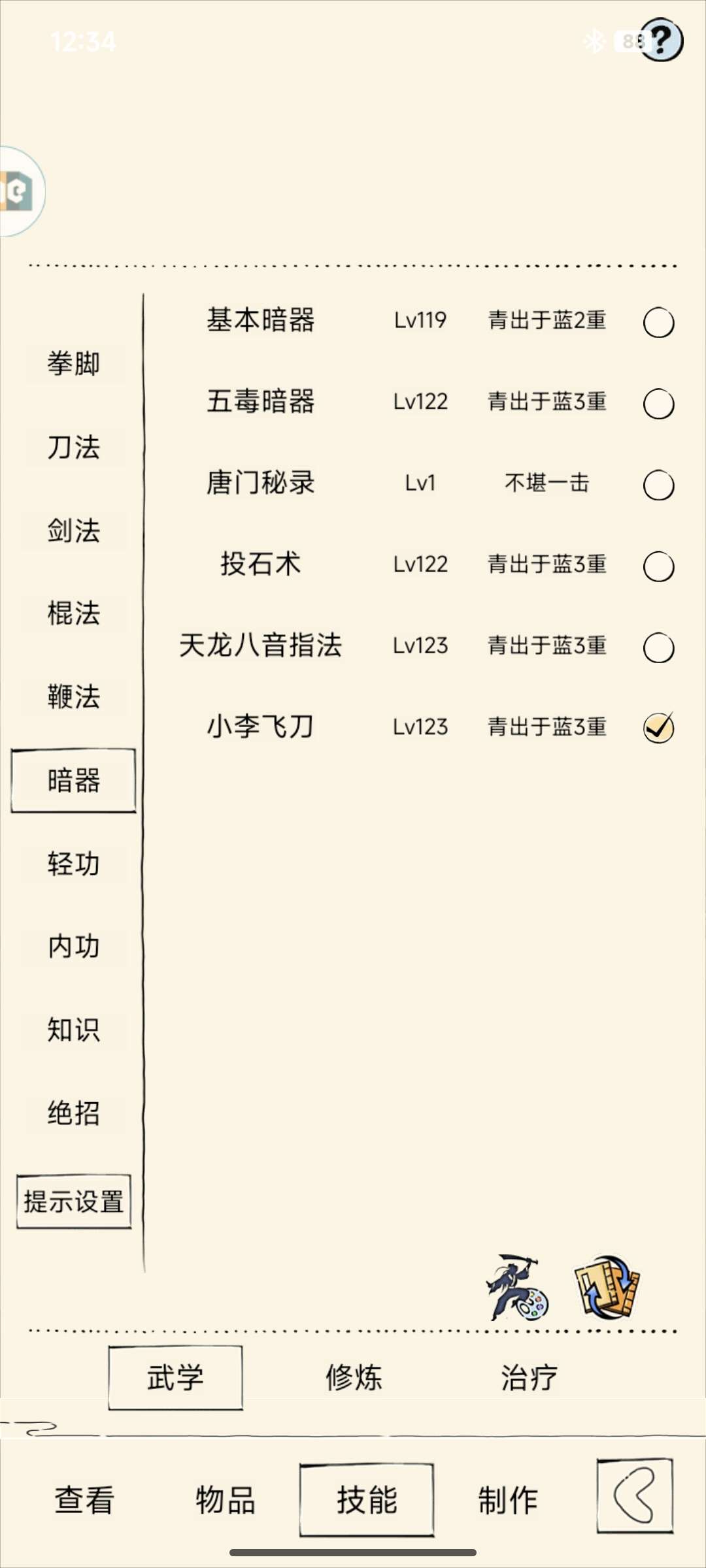Tap the book swap arrows icon

(607, 1287)
